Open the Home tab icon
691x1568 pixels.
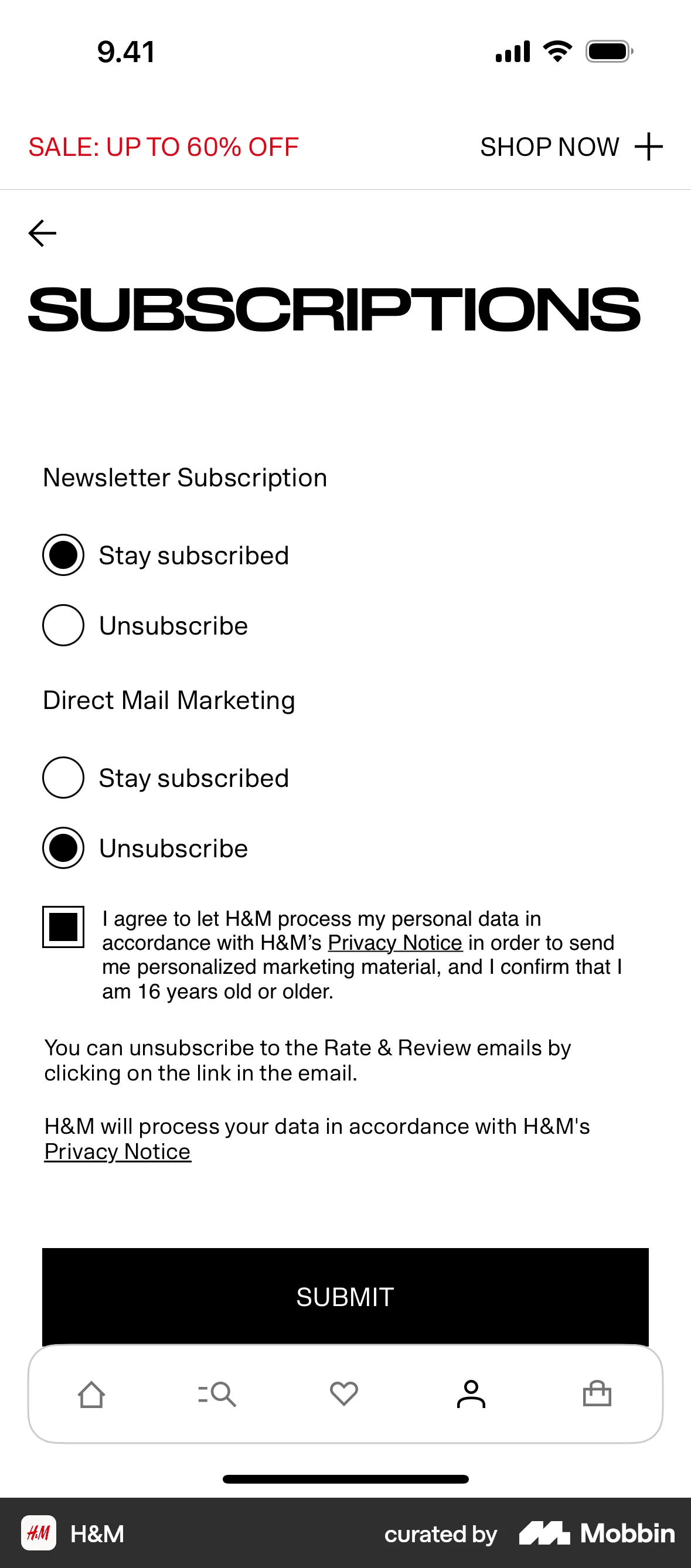click(93, 1396)
